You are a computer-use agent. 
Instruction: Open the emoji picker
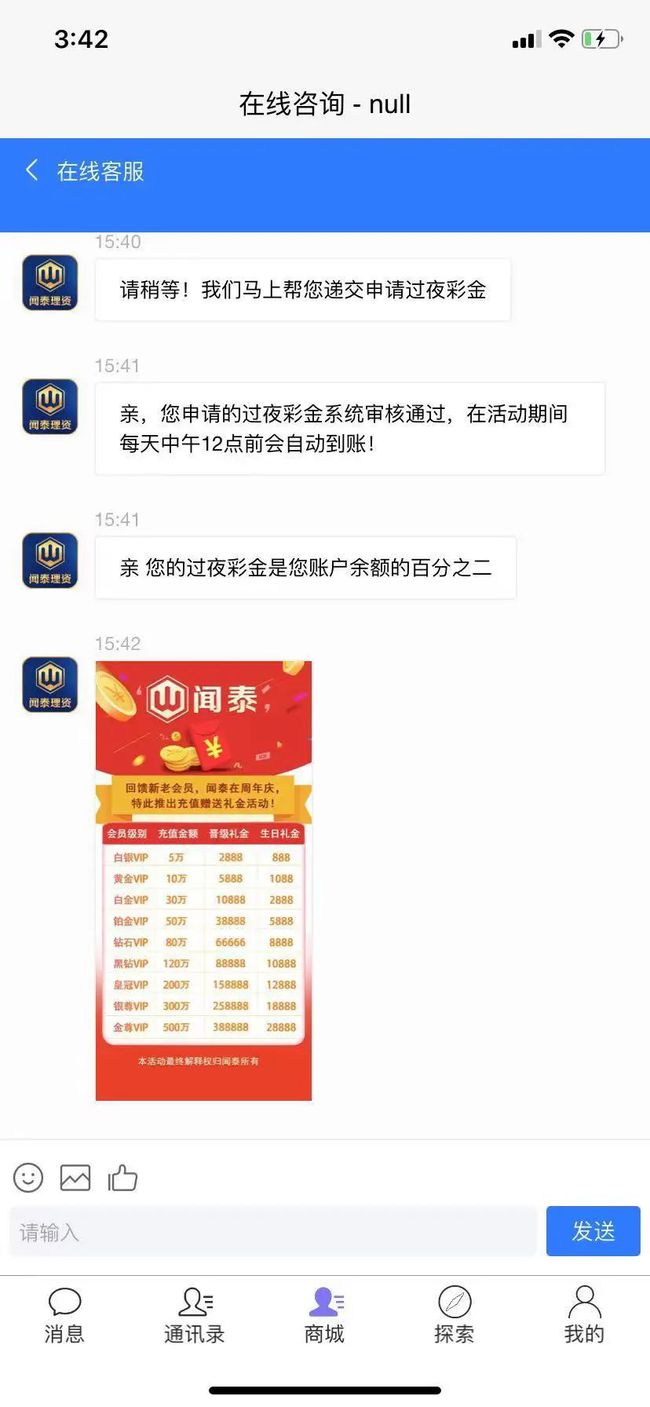click(x=28, y=1177)
